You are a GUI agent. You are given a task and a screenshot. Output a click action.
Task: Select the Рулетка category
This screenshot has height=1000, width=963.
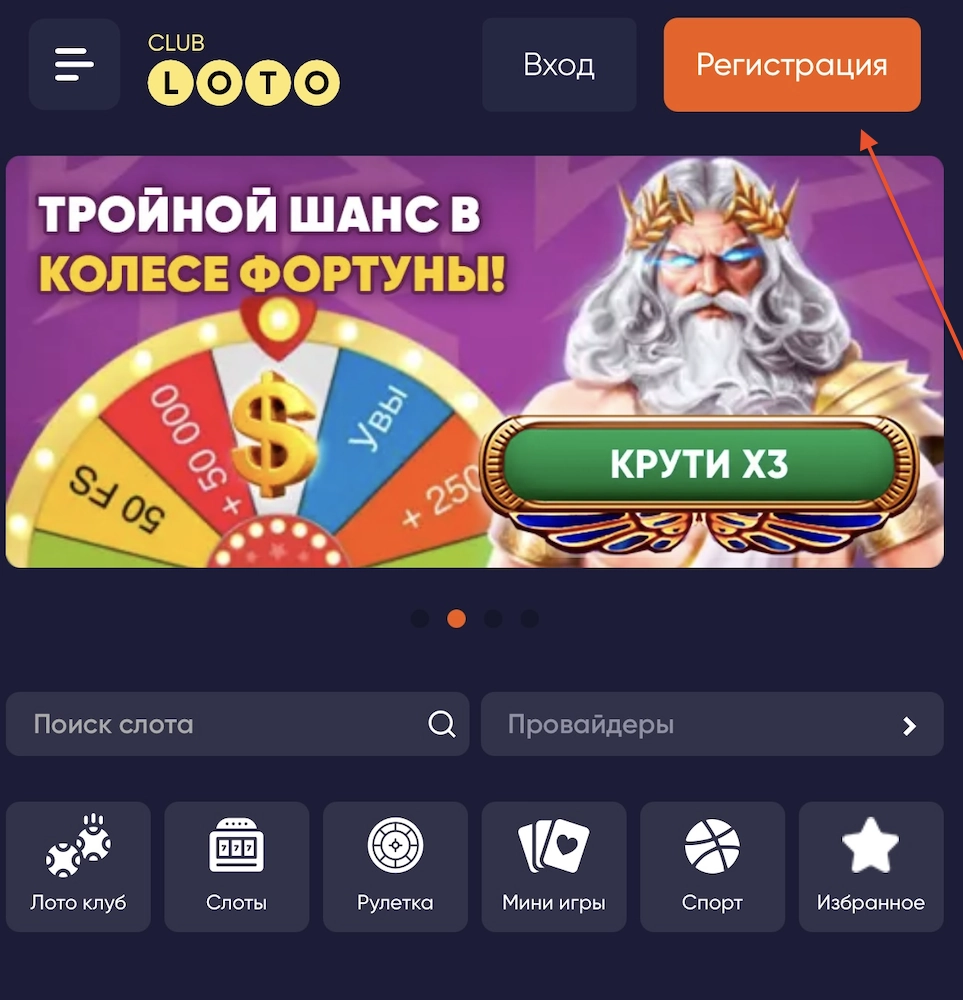[x=395, y=866]
